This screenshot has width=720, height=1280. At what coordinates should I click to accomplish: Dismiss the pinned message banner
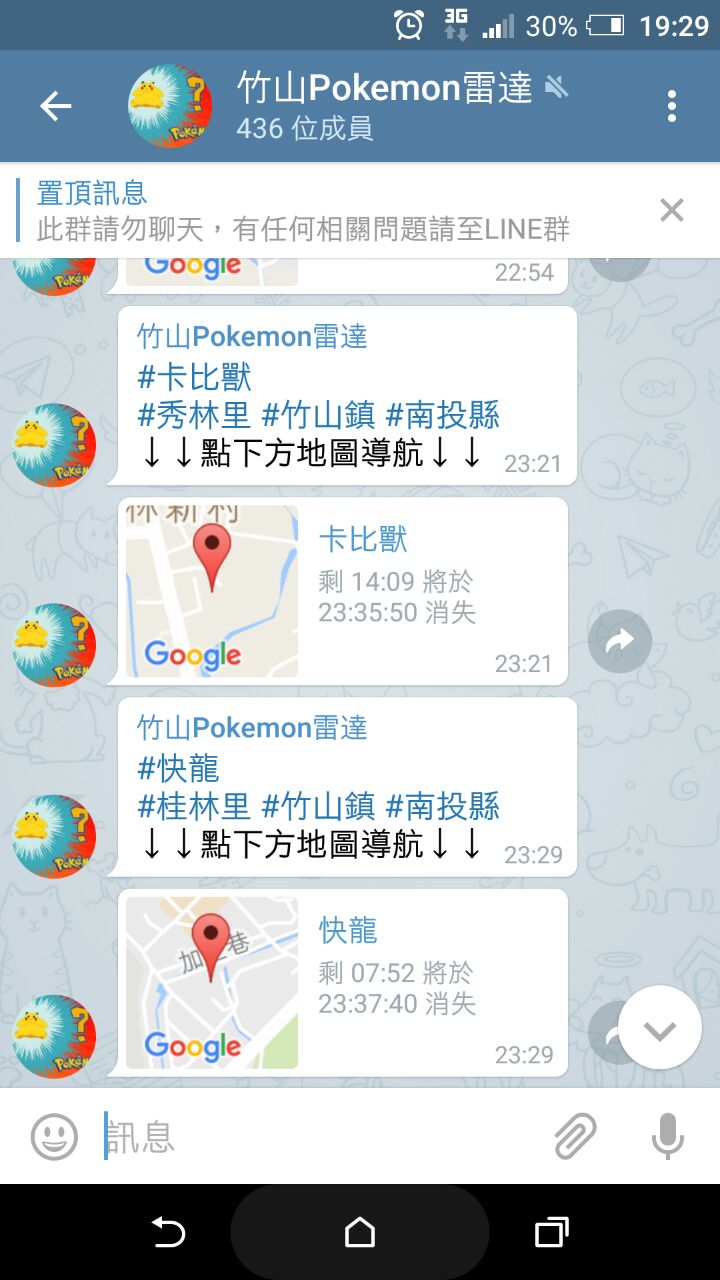point(672,210)
